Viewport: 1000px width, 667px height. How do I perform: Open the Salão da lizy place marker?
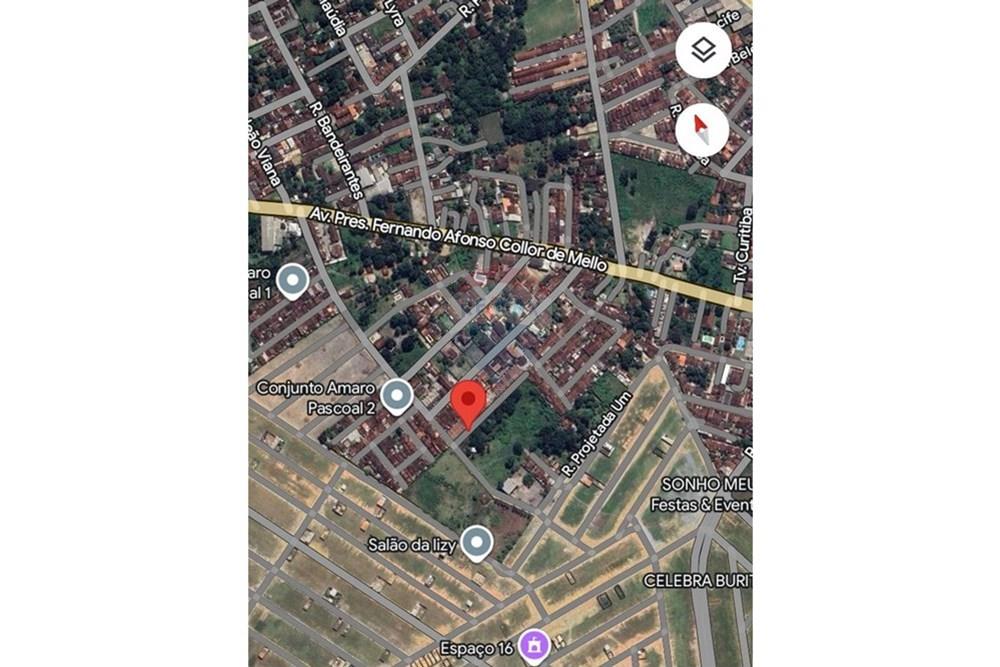tap(477, 543)
